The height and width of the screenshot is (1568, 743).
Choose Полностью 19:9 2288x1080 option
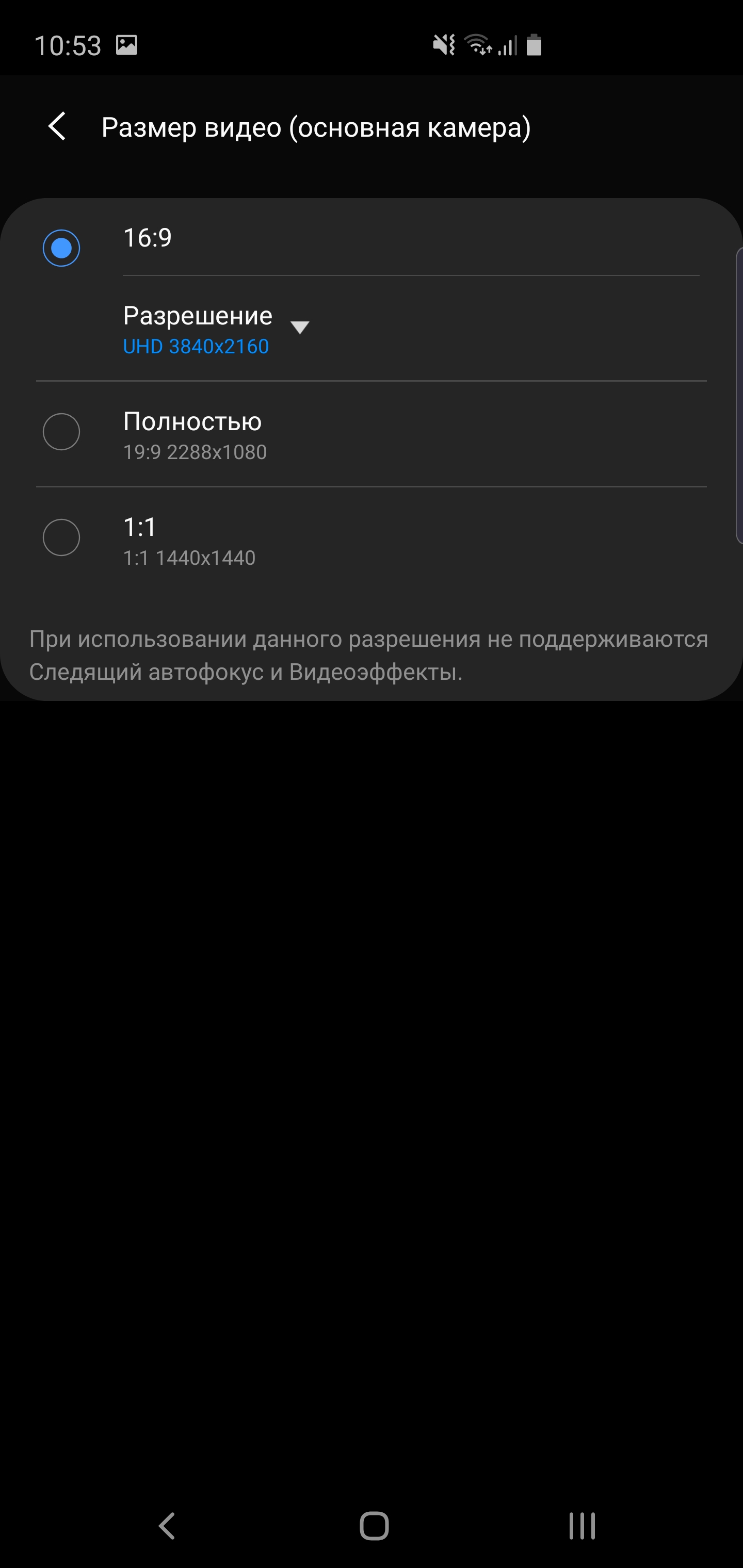(61, 432)
